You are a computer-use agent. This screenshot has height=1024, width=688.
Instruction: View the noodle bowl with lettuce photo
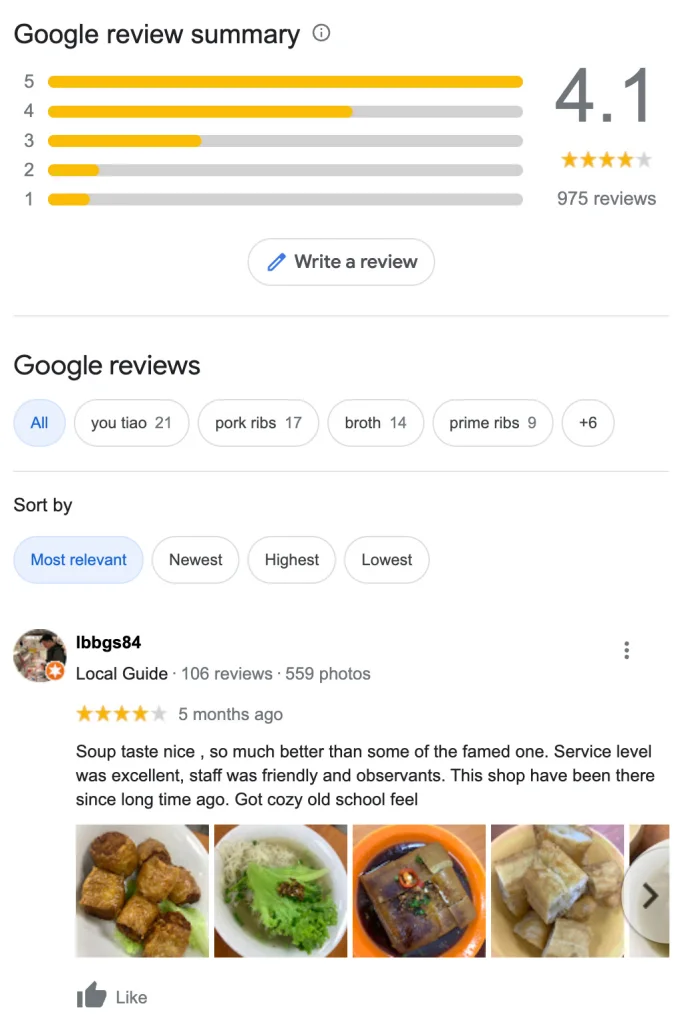coord(280,890)
